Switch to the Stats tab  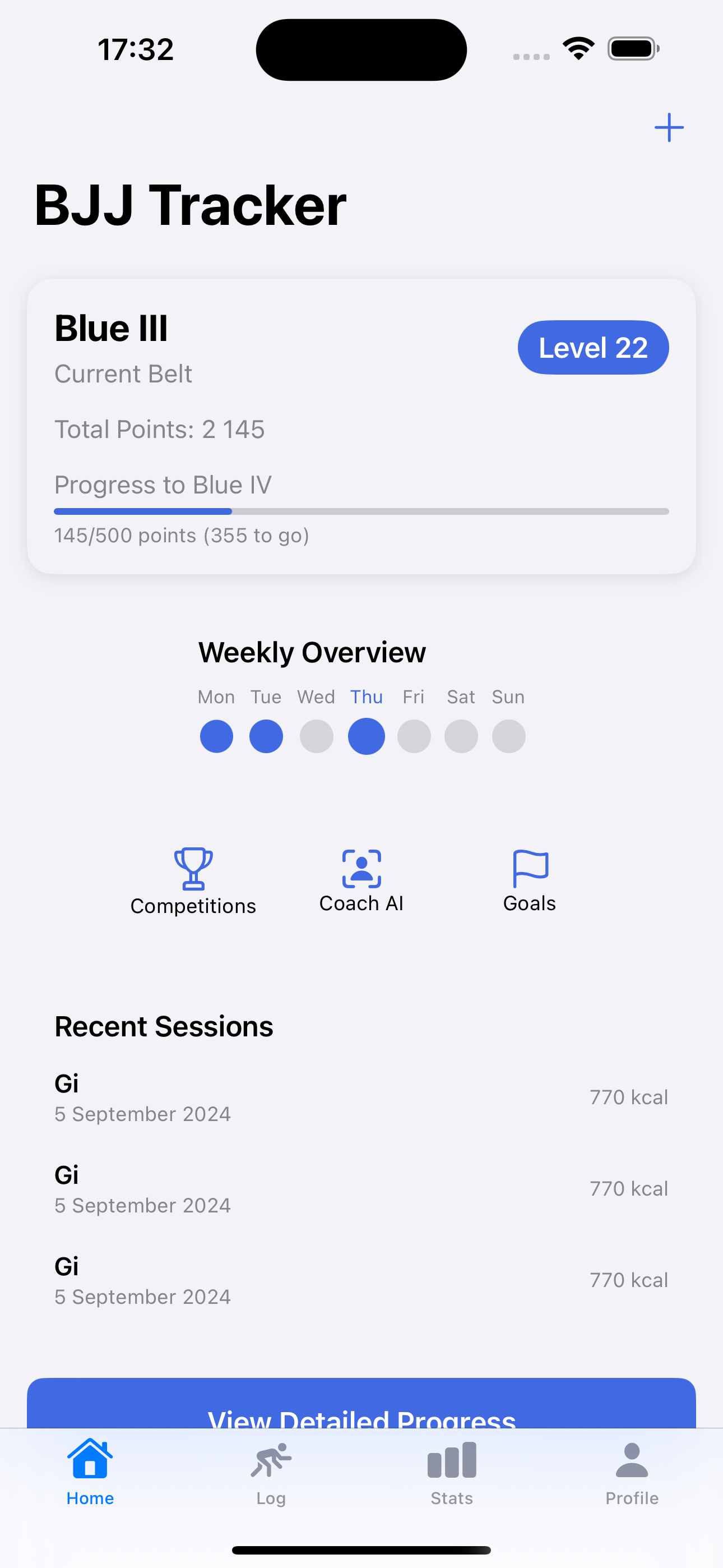tap(452, 1473)
